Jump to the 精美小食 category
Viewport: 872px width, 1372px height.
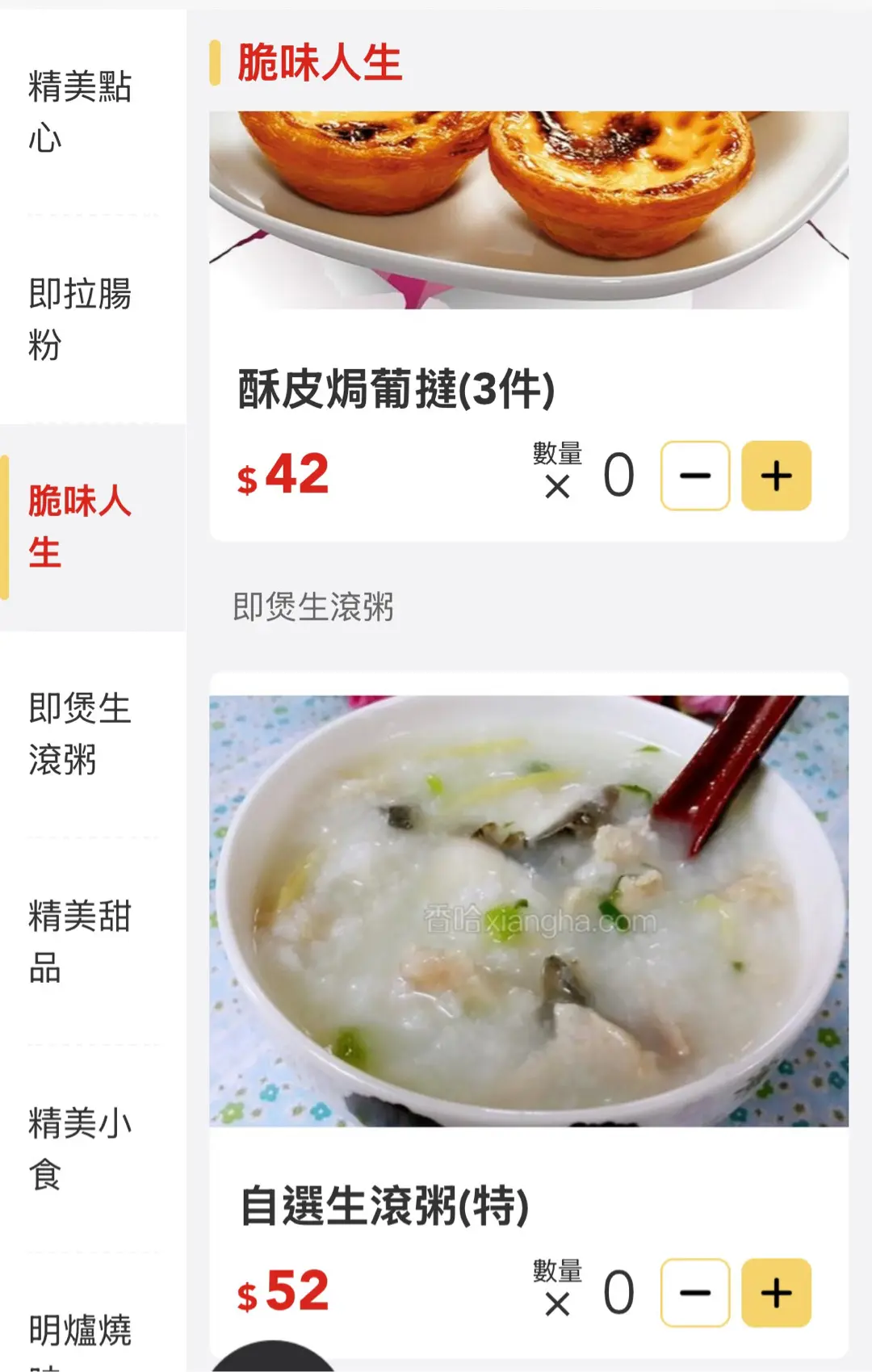point(81,1148)
